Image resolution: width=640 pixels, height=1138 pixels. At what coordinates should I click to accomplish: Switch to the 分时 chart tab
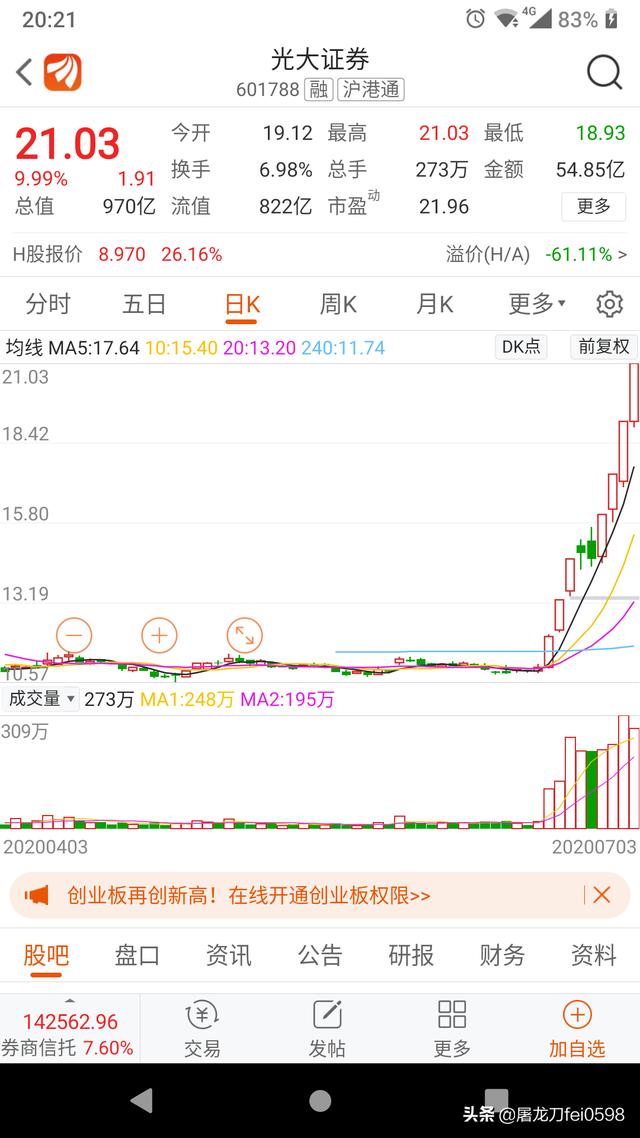[x=48, y=304]
